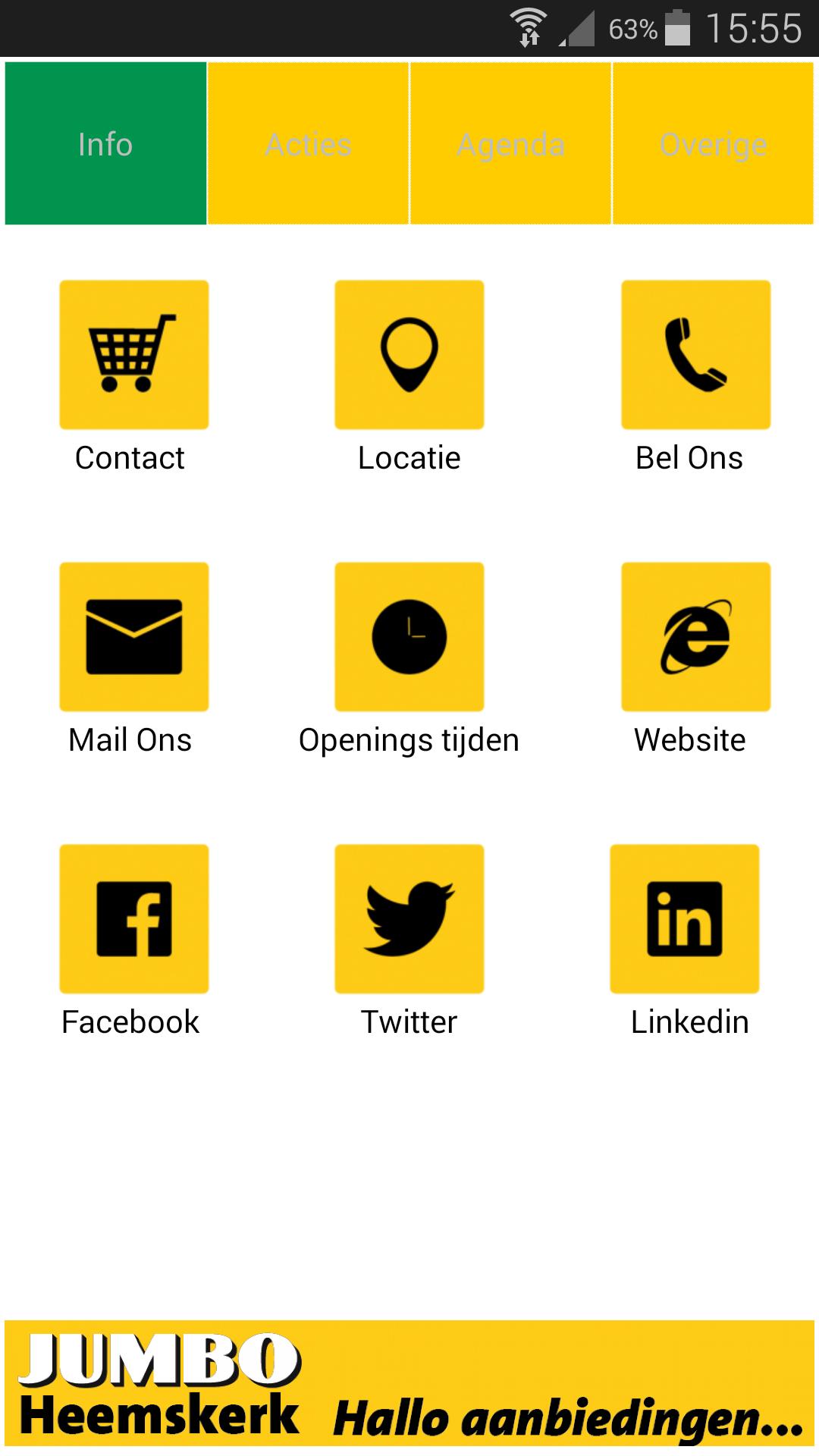This screenshot has width=819, height=1456.
Task: Send an email with Mail Ons
Action: (x=134, y=637)
